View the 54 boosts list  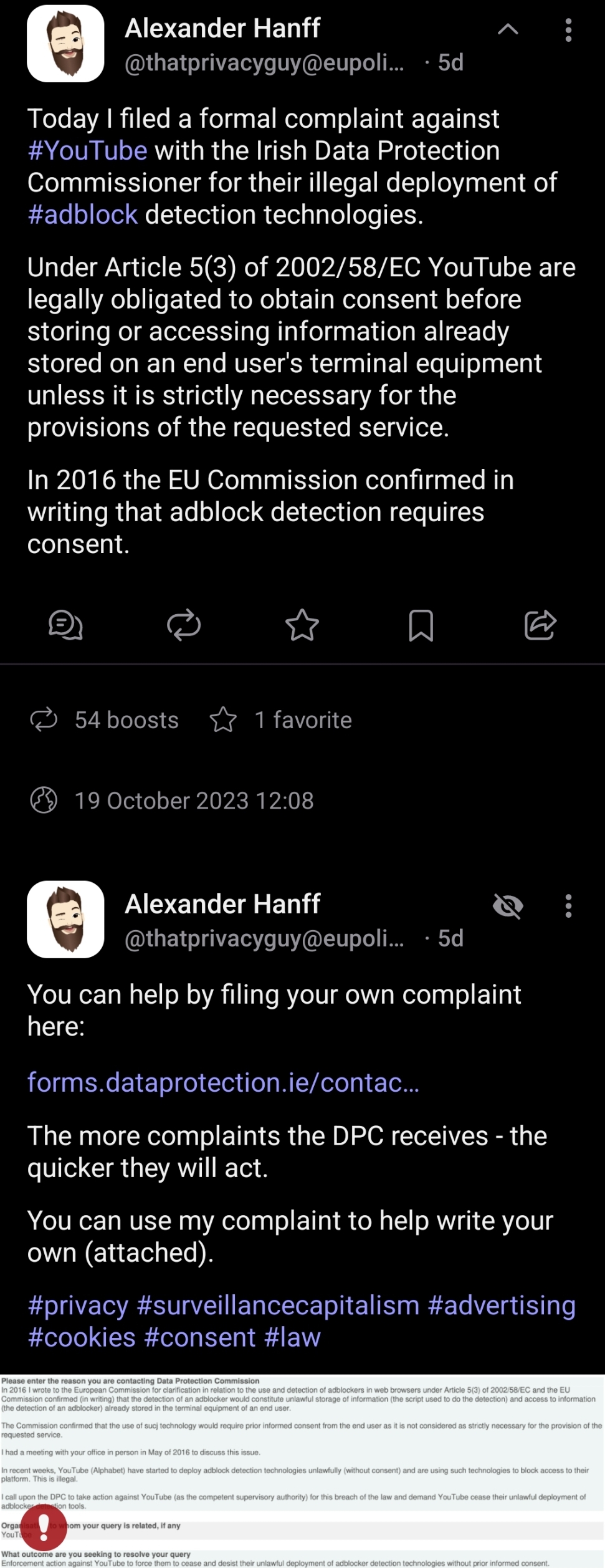click(105, 720)
